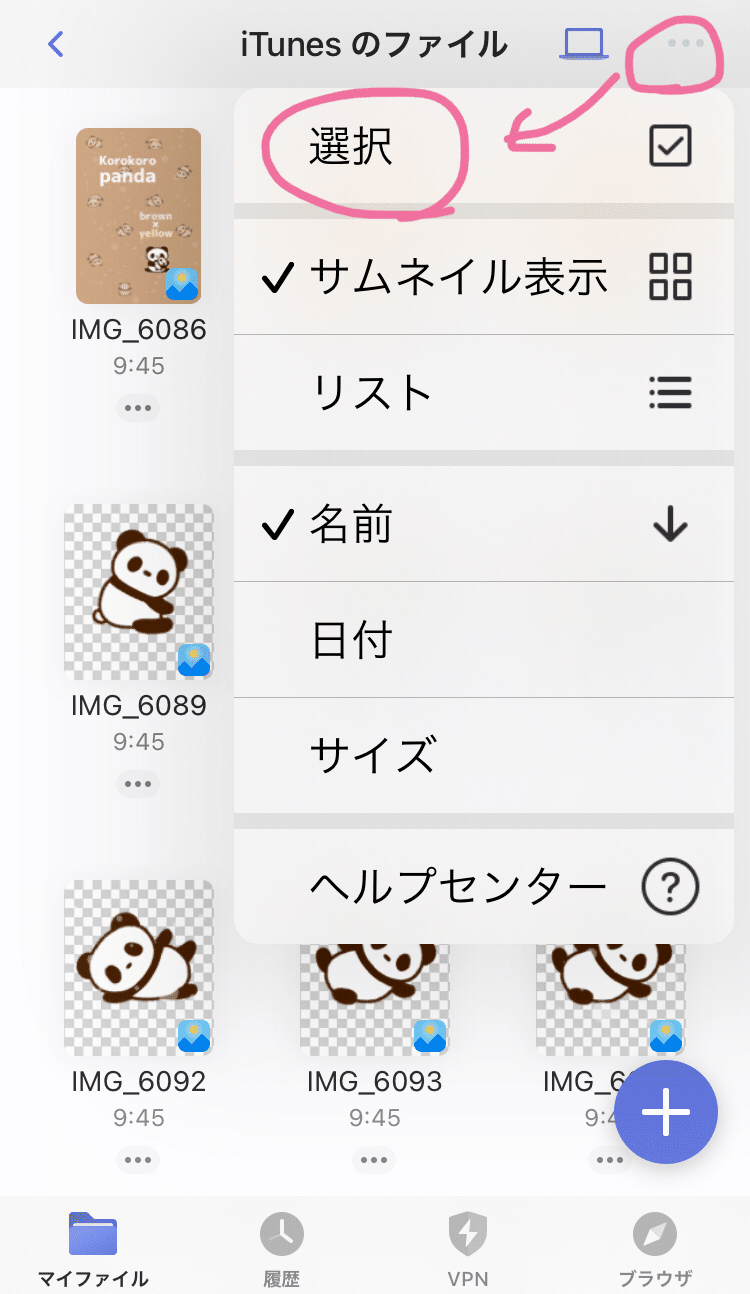This screenshot has width=750, height=1294.
Task: Open the IMG_6089 panda image
Action: click(x=138, y=592)
